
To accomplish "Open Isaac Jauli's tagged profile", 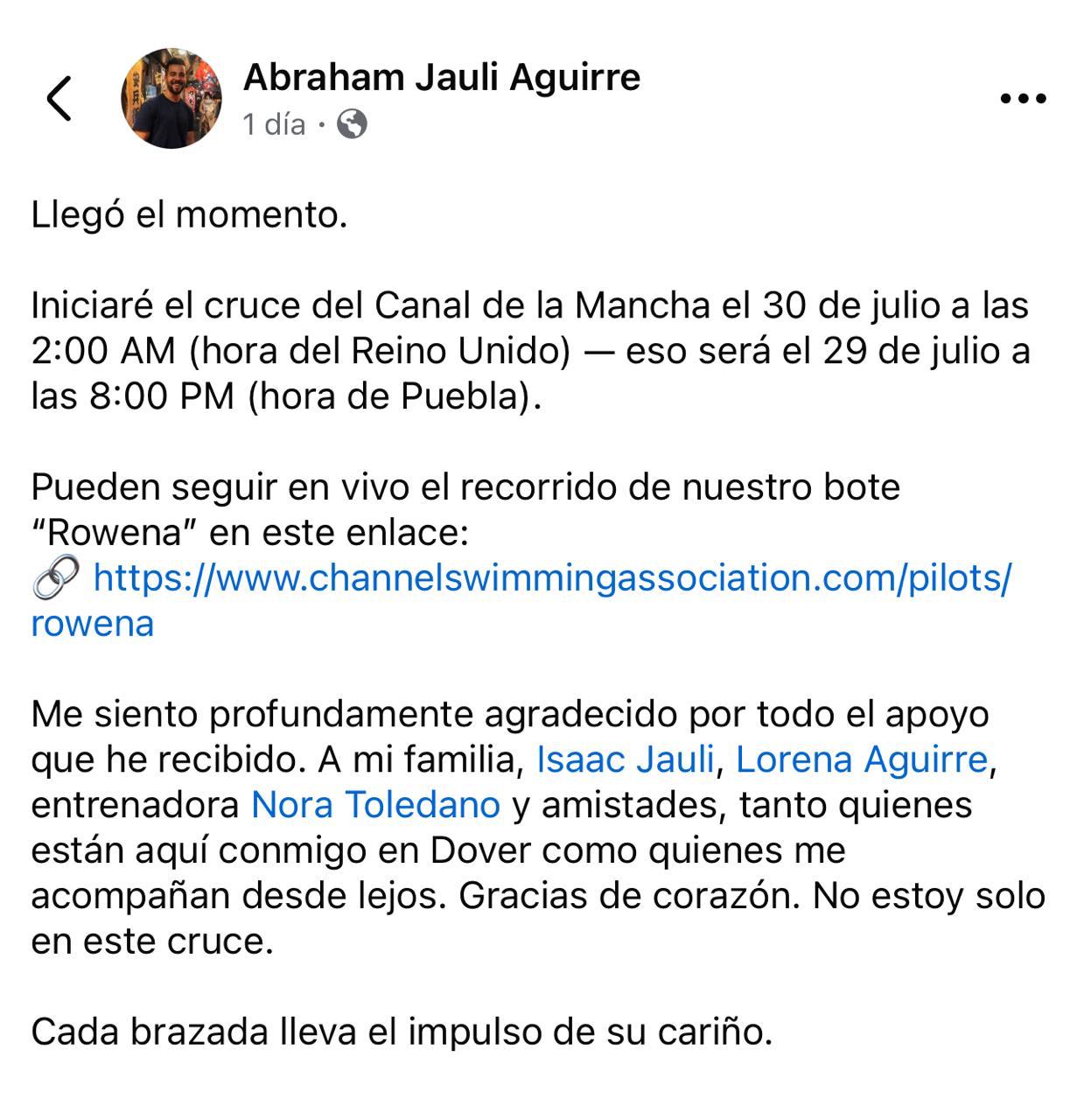I will click(625, 759).
